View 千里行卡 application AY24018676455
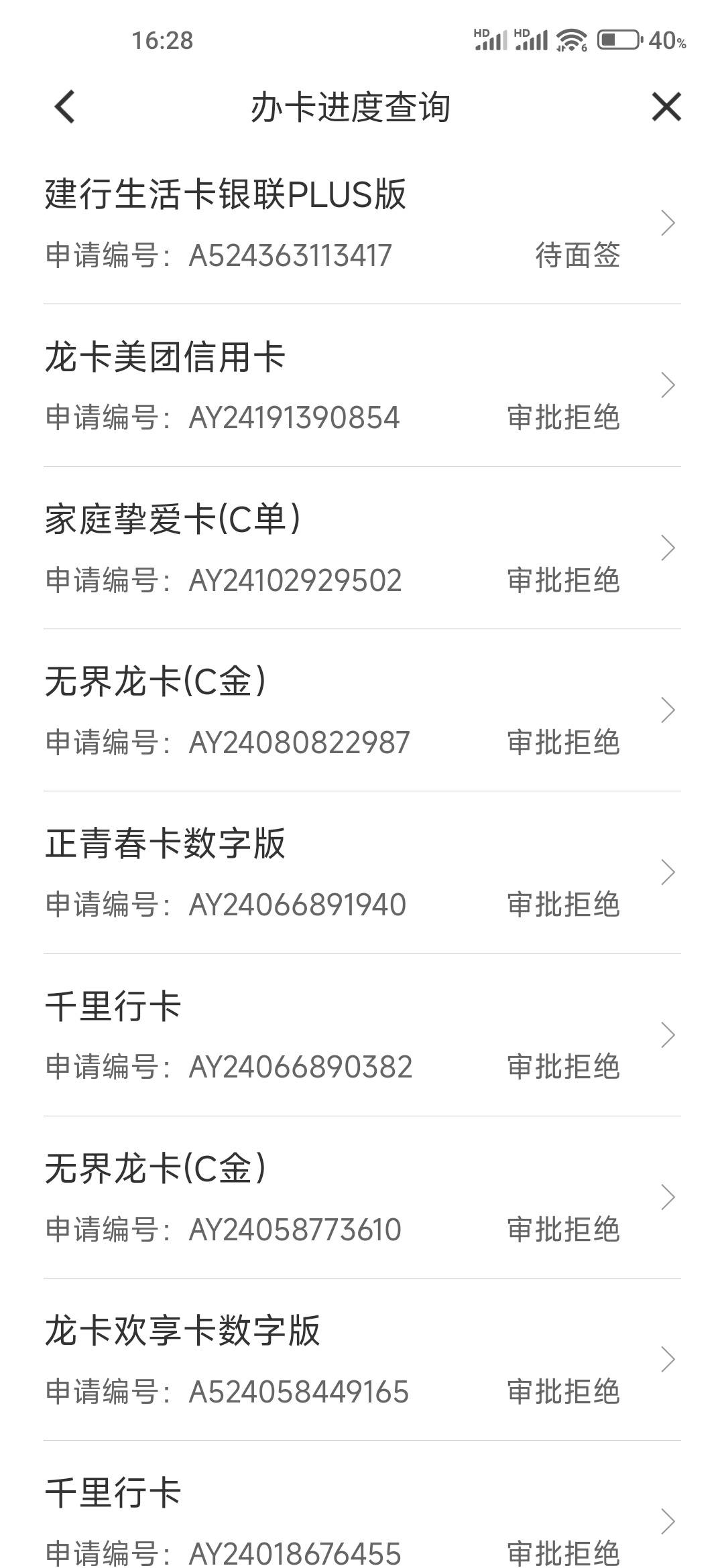 pos(362,1504)
